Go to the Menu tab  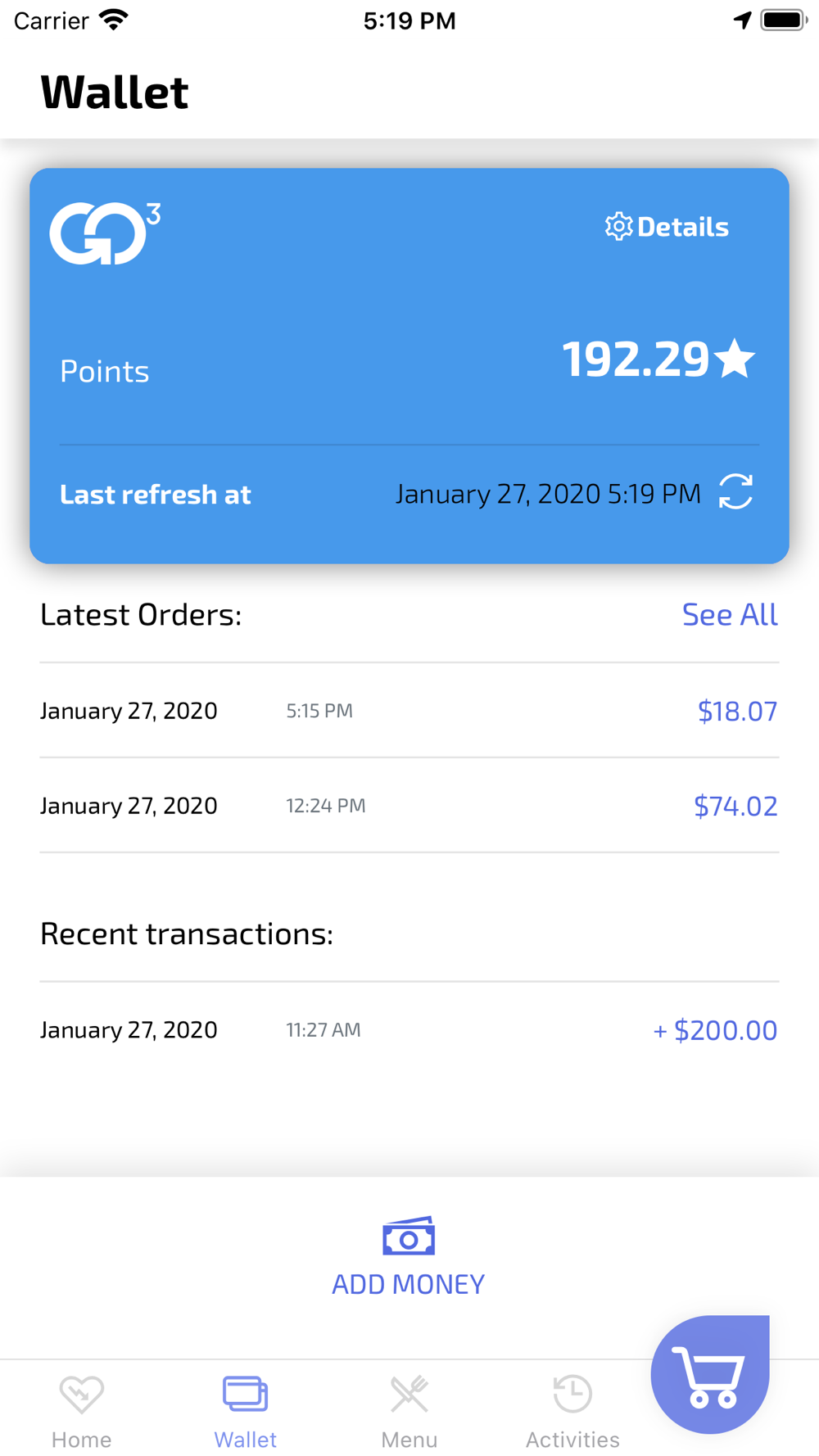(409, 1412)
